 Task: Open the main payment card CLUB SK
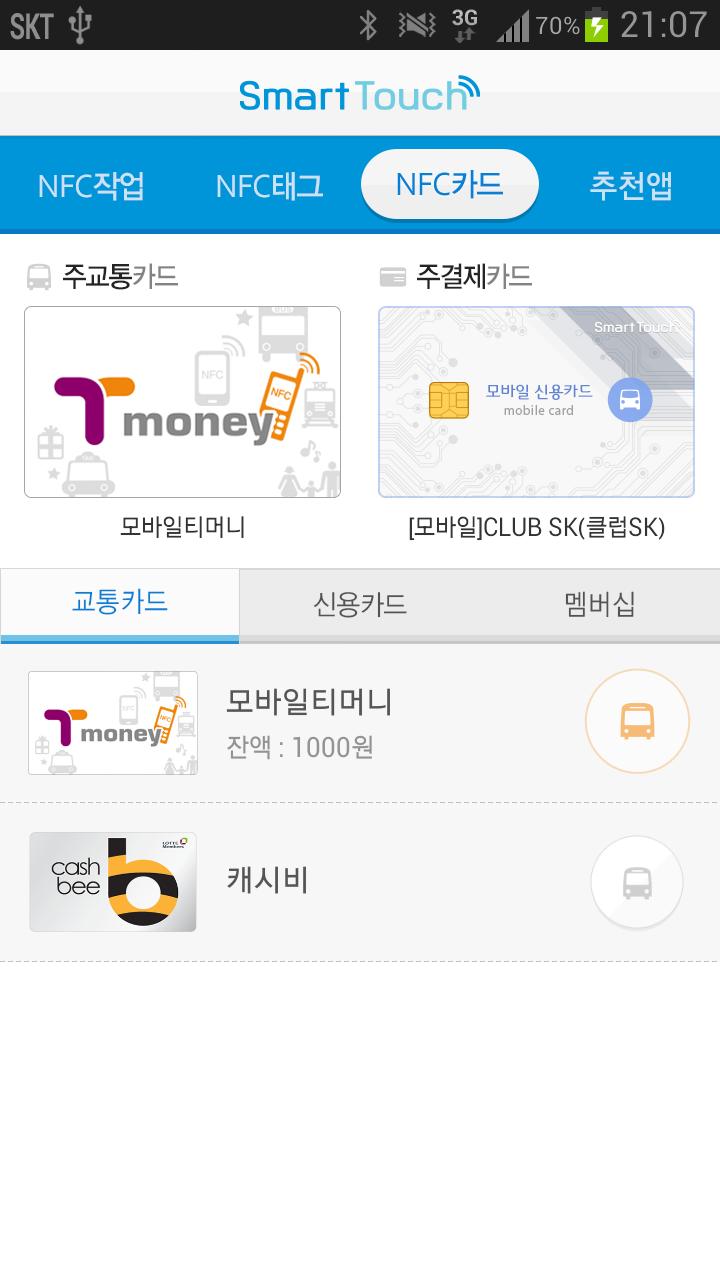coord(536,402)
